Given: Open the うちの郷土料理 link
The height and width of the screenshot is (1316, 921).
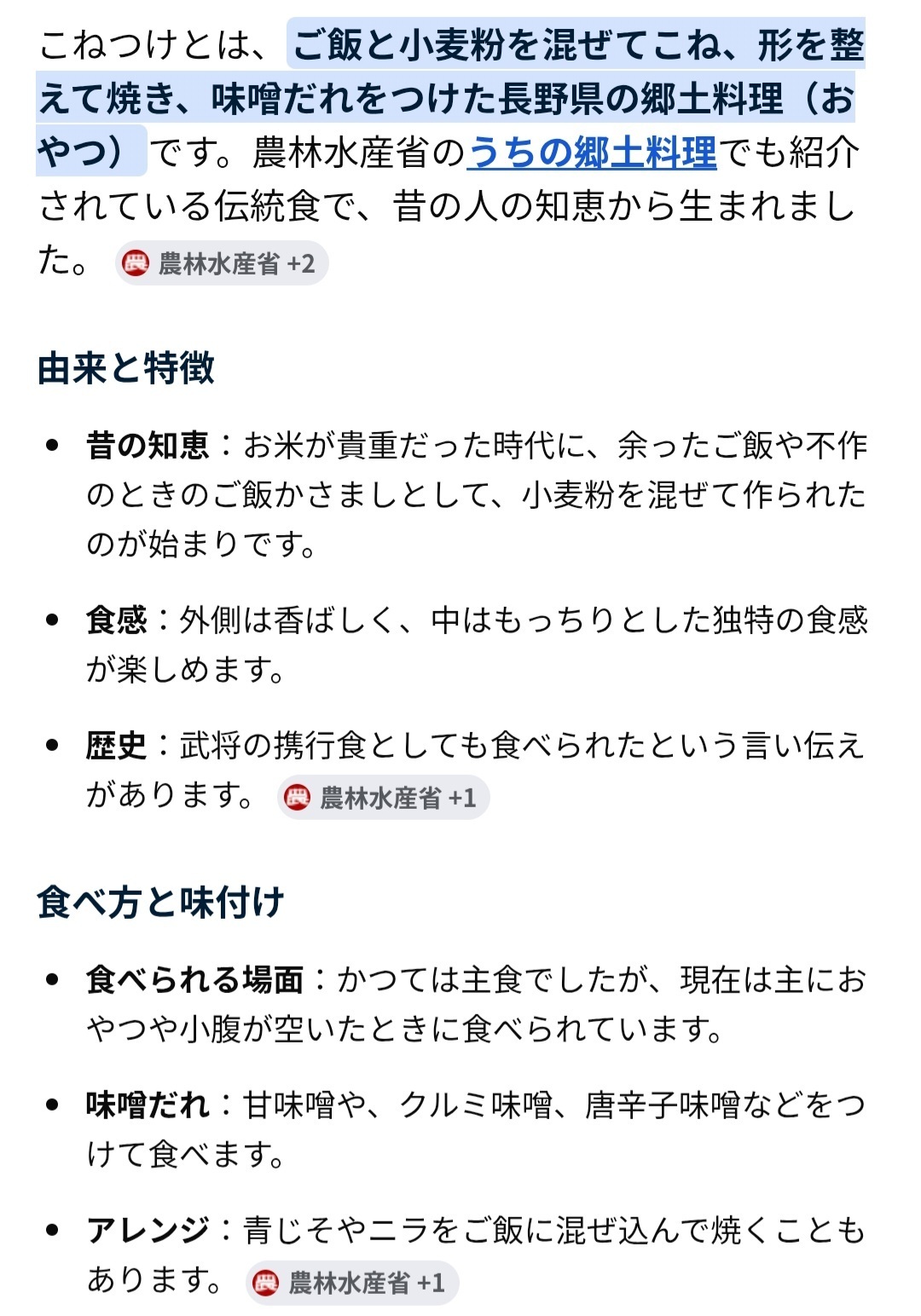Looking at the screenshot, I should pyautogui.click(x=592, y=153).
